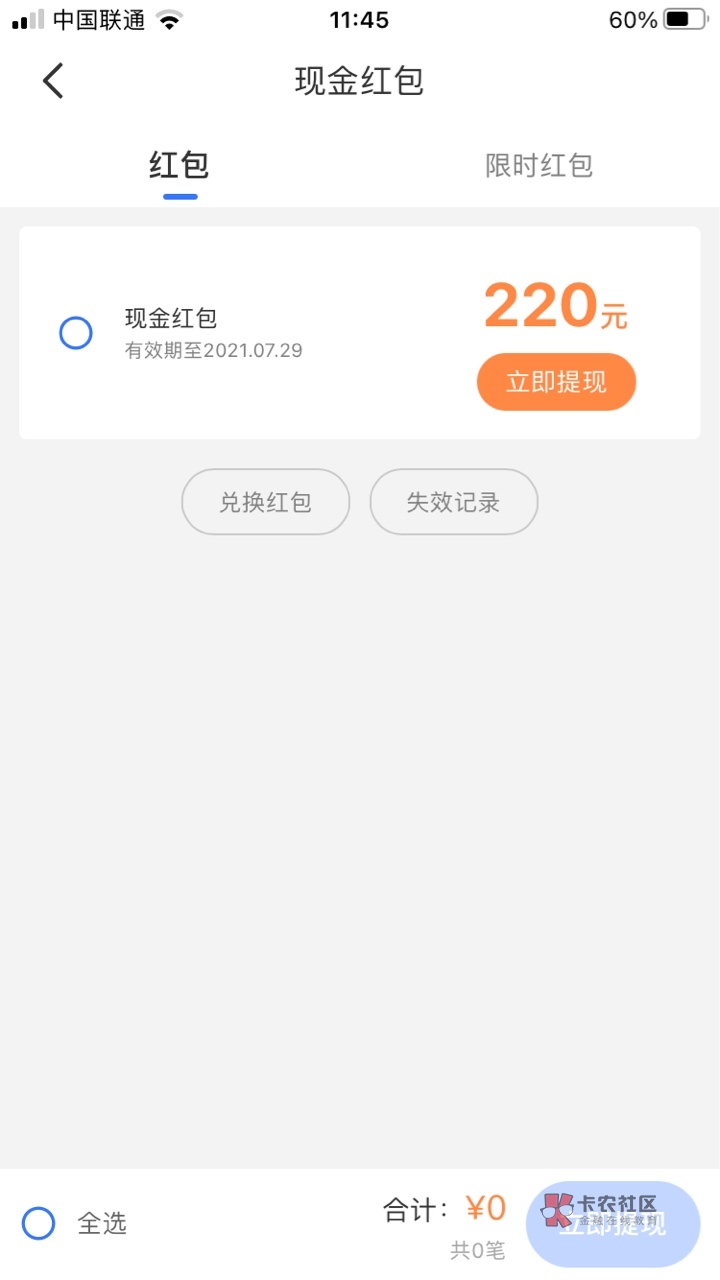Open 兑换红包
720x1280 pixels.
click(x=265, y=502)
